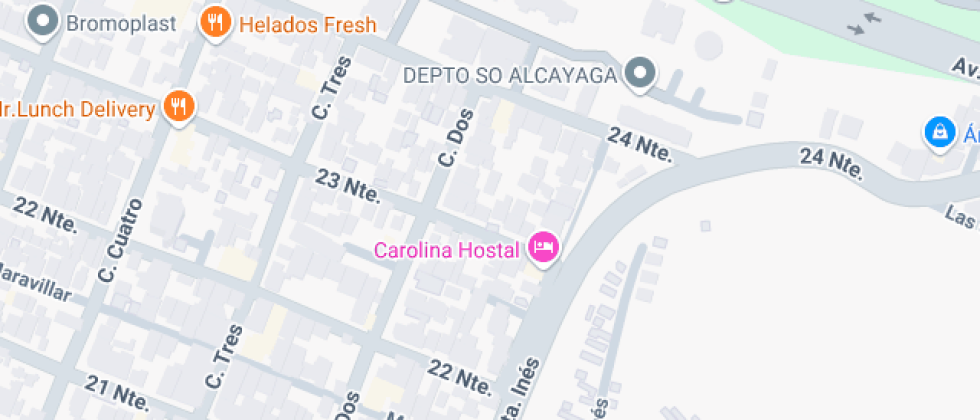This screenshot has width=980, height=420.
Task: Tap the Bromoplast place marker
Action: [x=42, y=22]
